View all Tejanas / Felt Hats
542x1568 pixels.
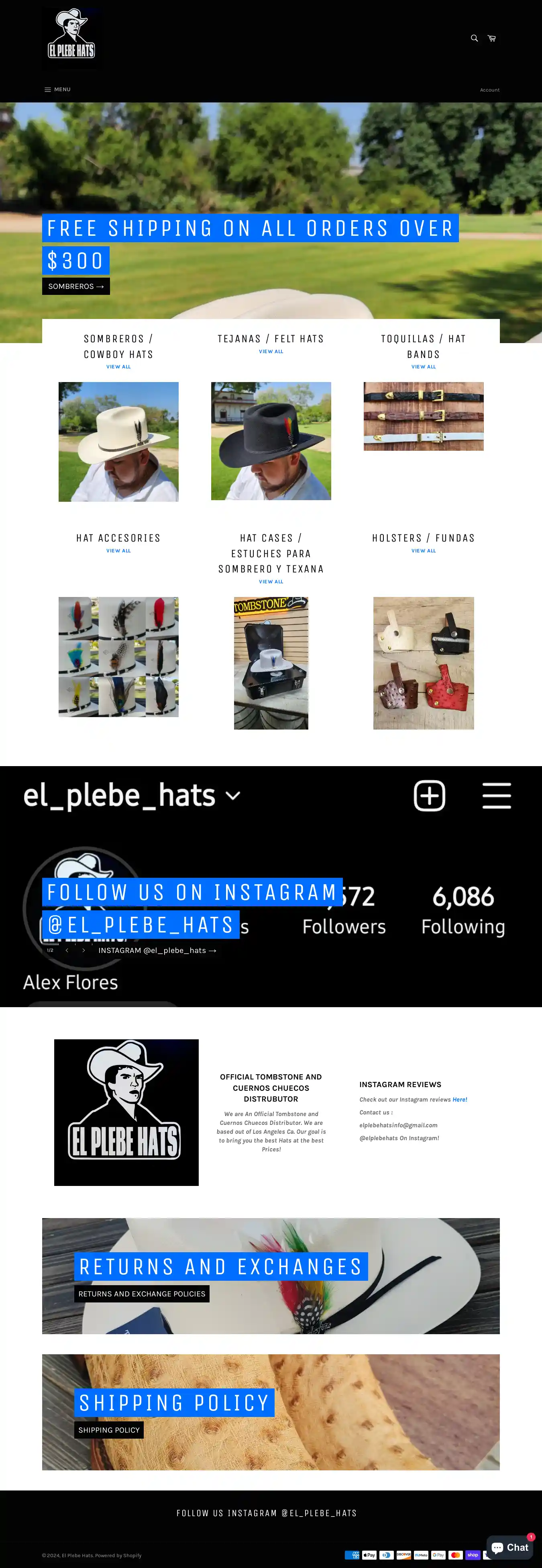tap(271, 352)
